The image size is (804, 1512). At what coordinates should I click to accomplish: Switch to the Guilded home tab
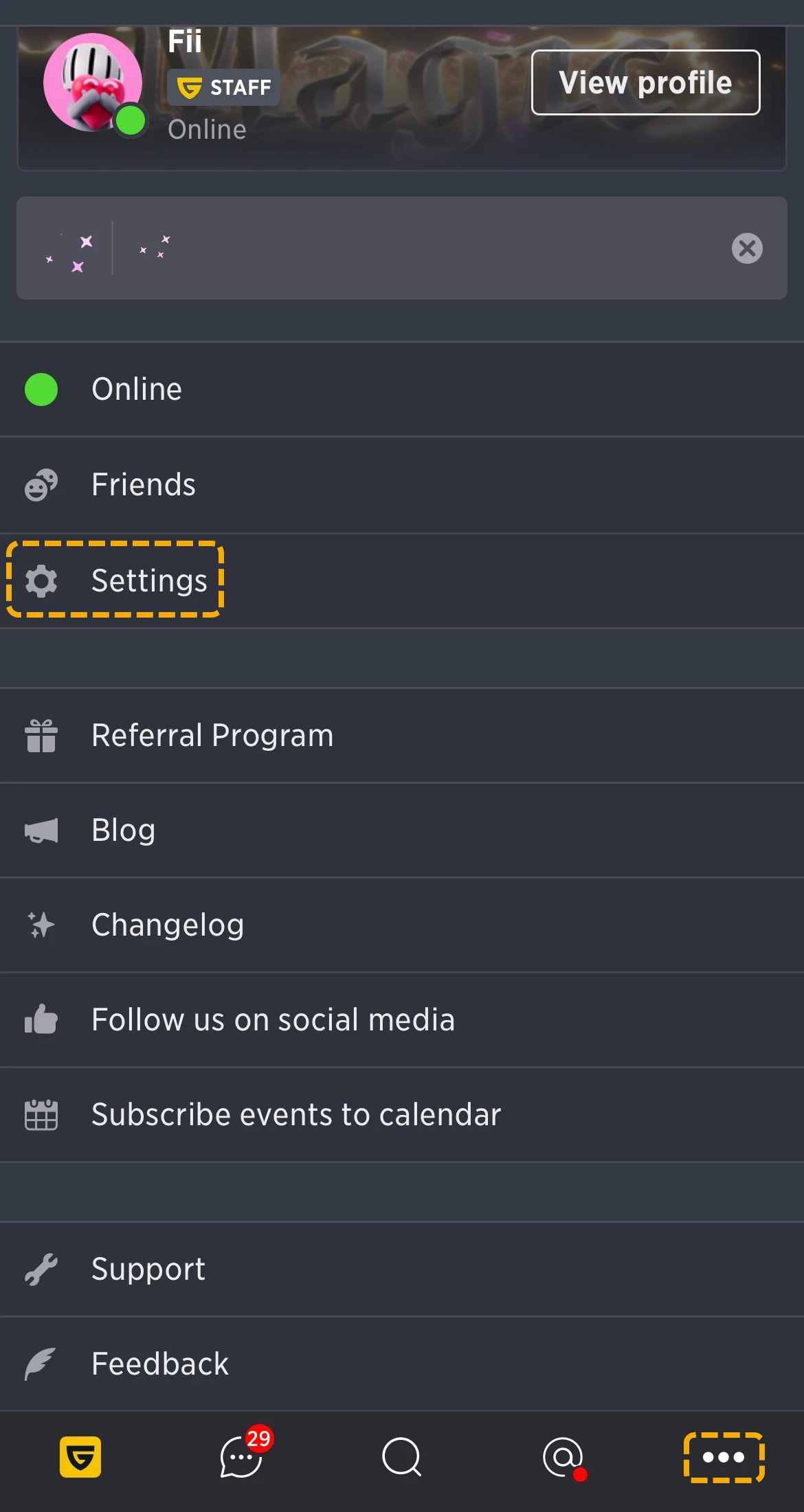(x=80, y=1457)
